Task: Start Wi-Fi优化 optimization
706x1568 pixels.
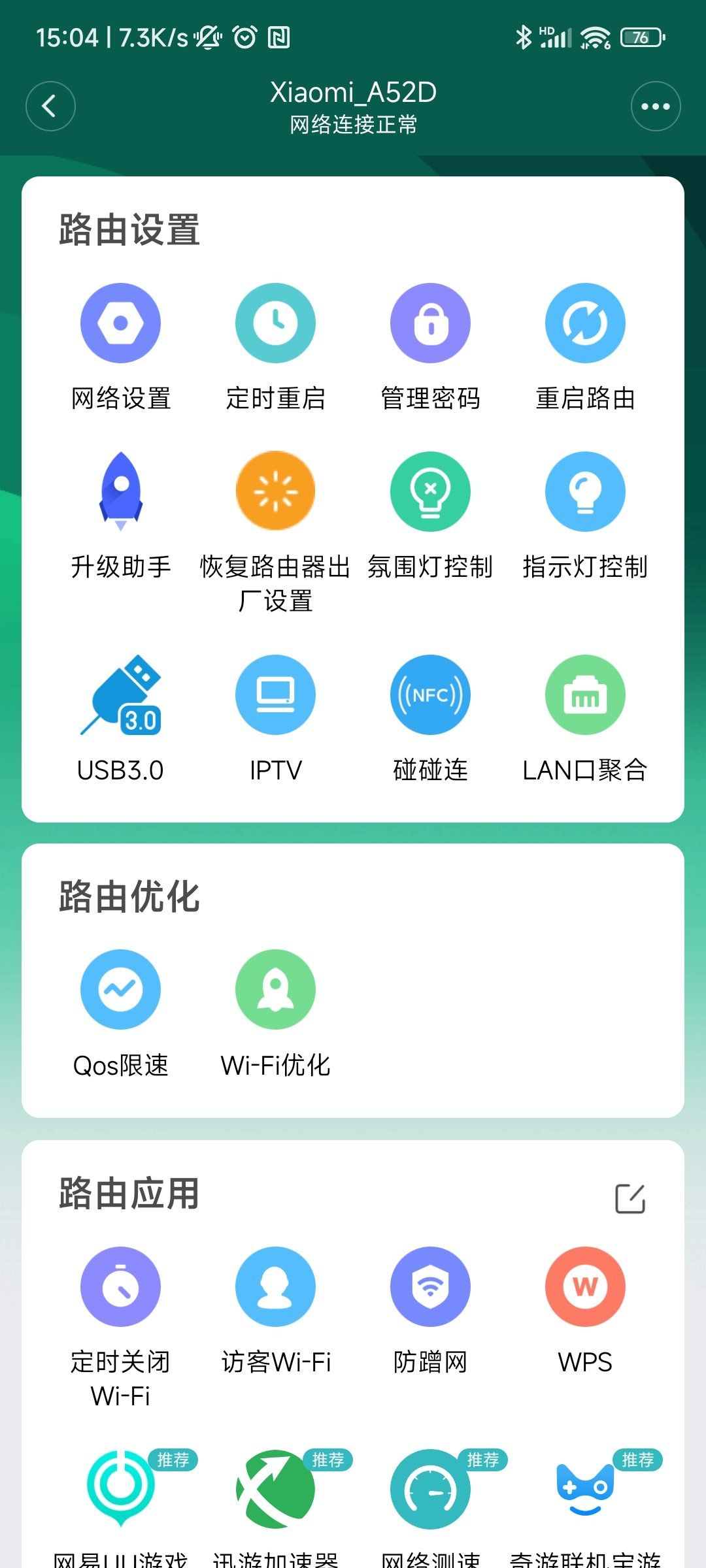Action: (x=275, y=990)
